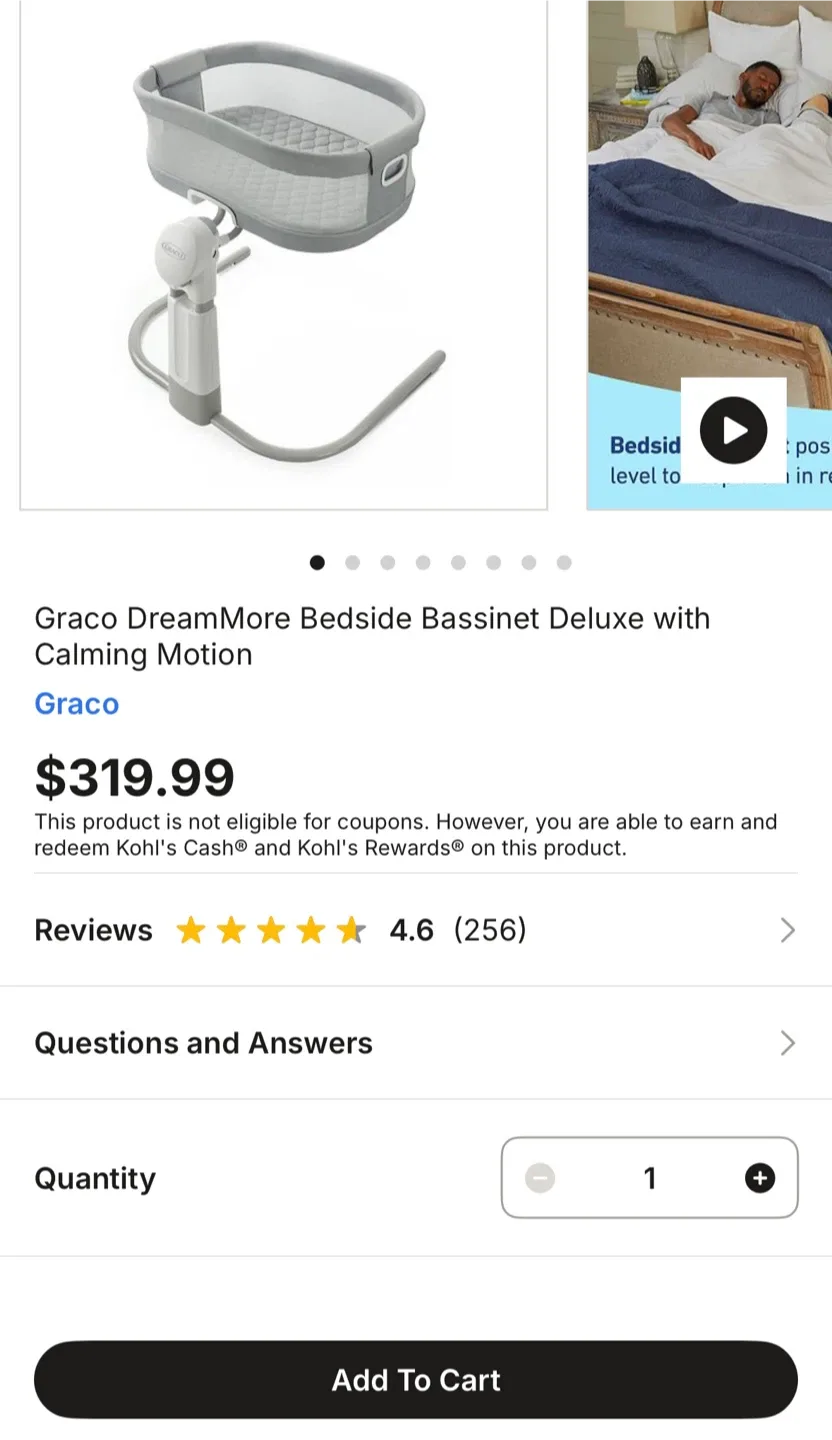
Task: Select the fourth carousel pagination dot
Action: pyautogui.click(x=423, y=562)
